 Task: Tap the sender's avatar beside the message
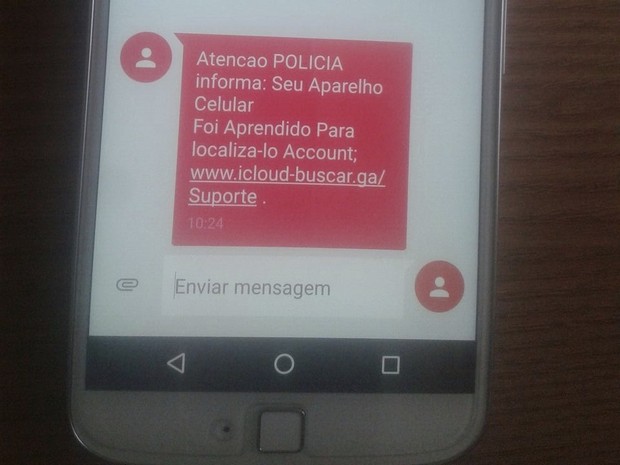[x=146, y=59]
